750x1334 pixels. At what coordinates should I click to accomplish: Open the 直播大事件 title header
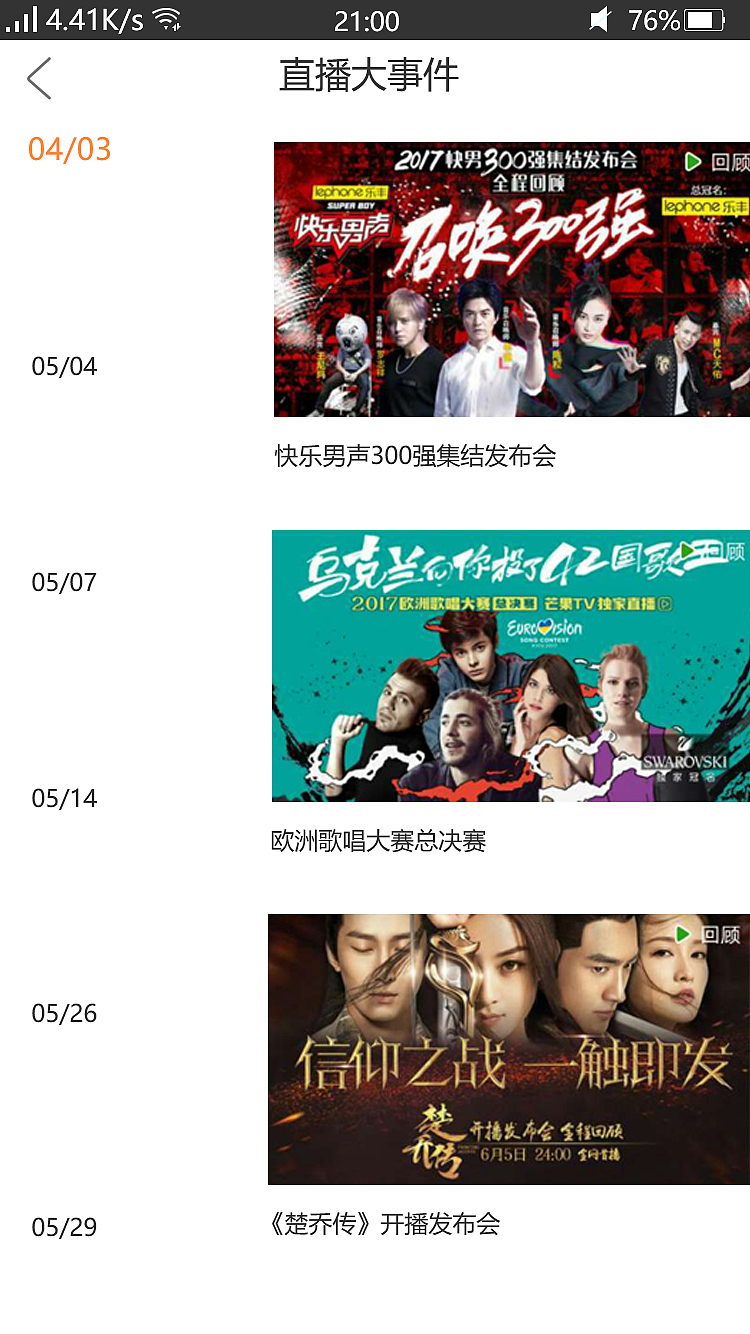[370, 77]
